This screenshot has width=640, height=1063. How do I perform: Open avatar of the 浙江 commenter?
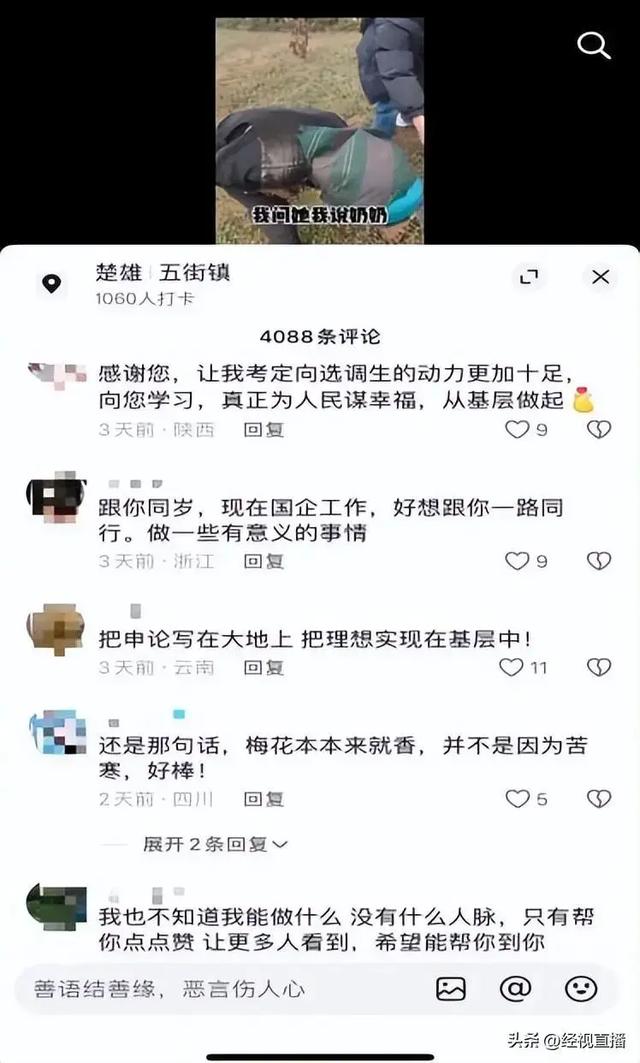56,495
